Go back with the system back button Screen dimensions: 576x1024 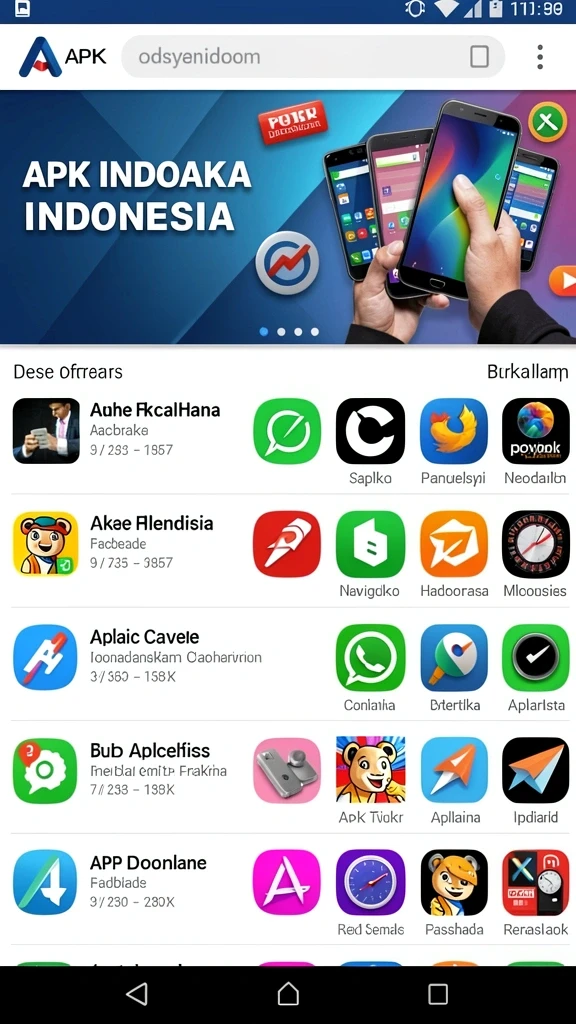point(136,994)
